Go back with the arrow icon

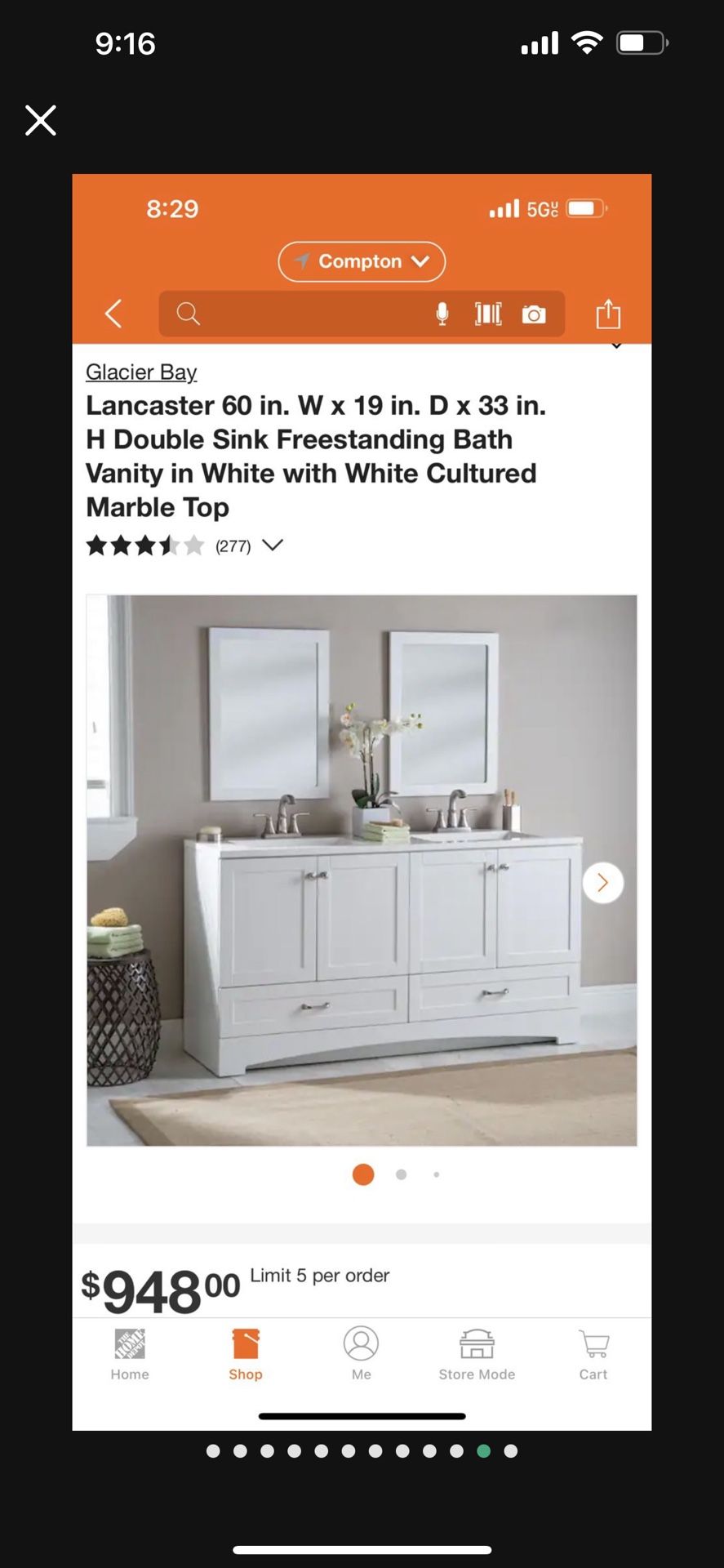tap(113, 314)
